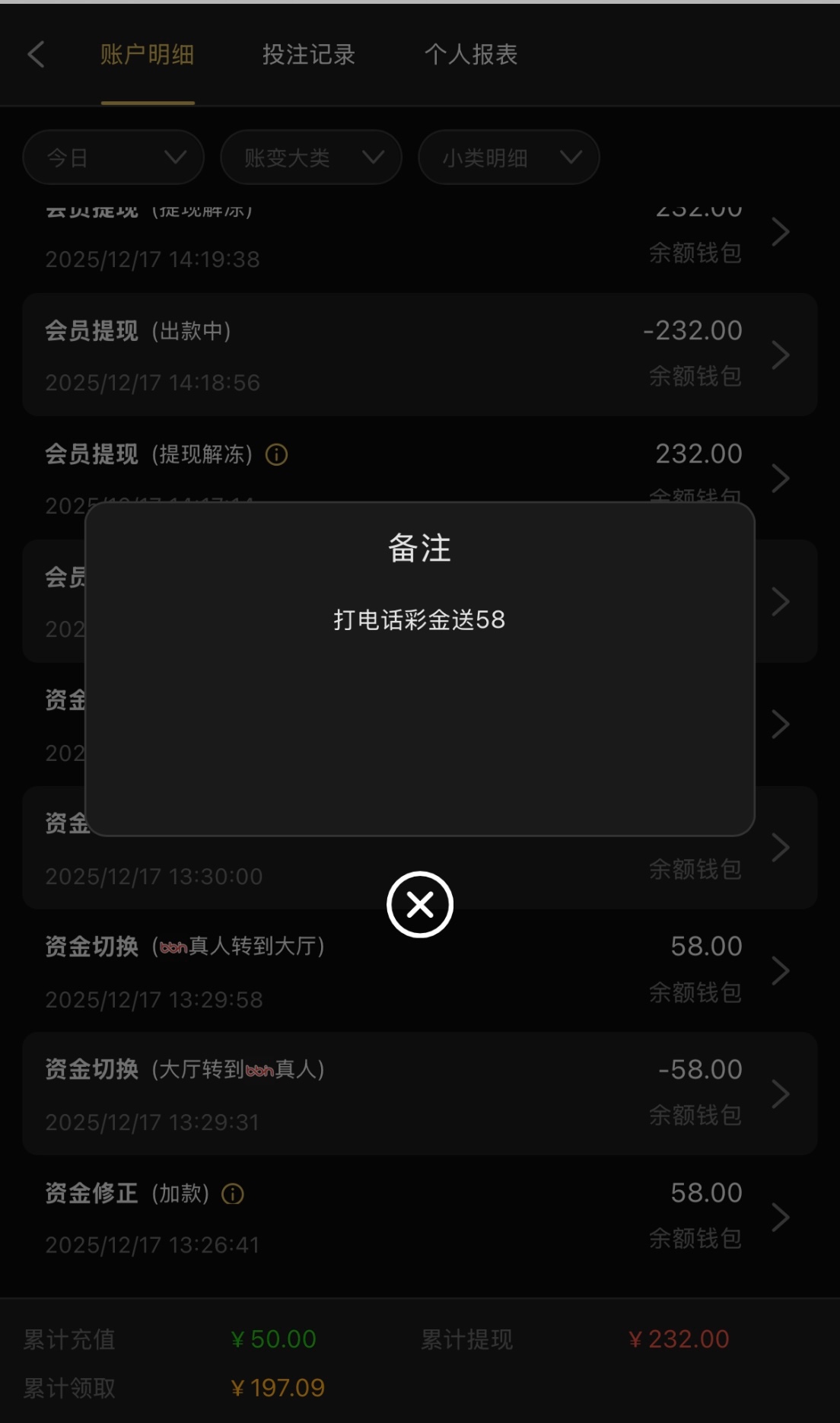Expand the 小类明细 filter dropdown
This screenshot has width=840, height=1423.
508,158
